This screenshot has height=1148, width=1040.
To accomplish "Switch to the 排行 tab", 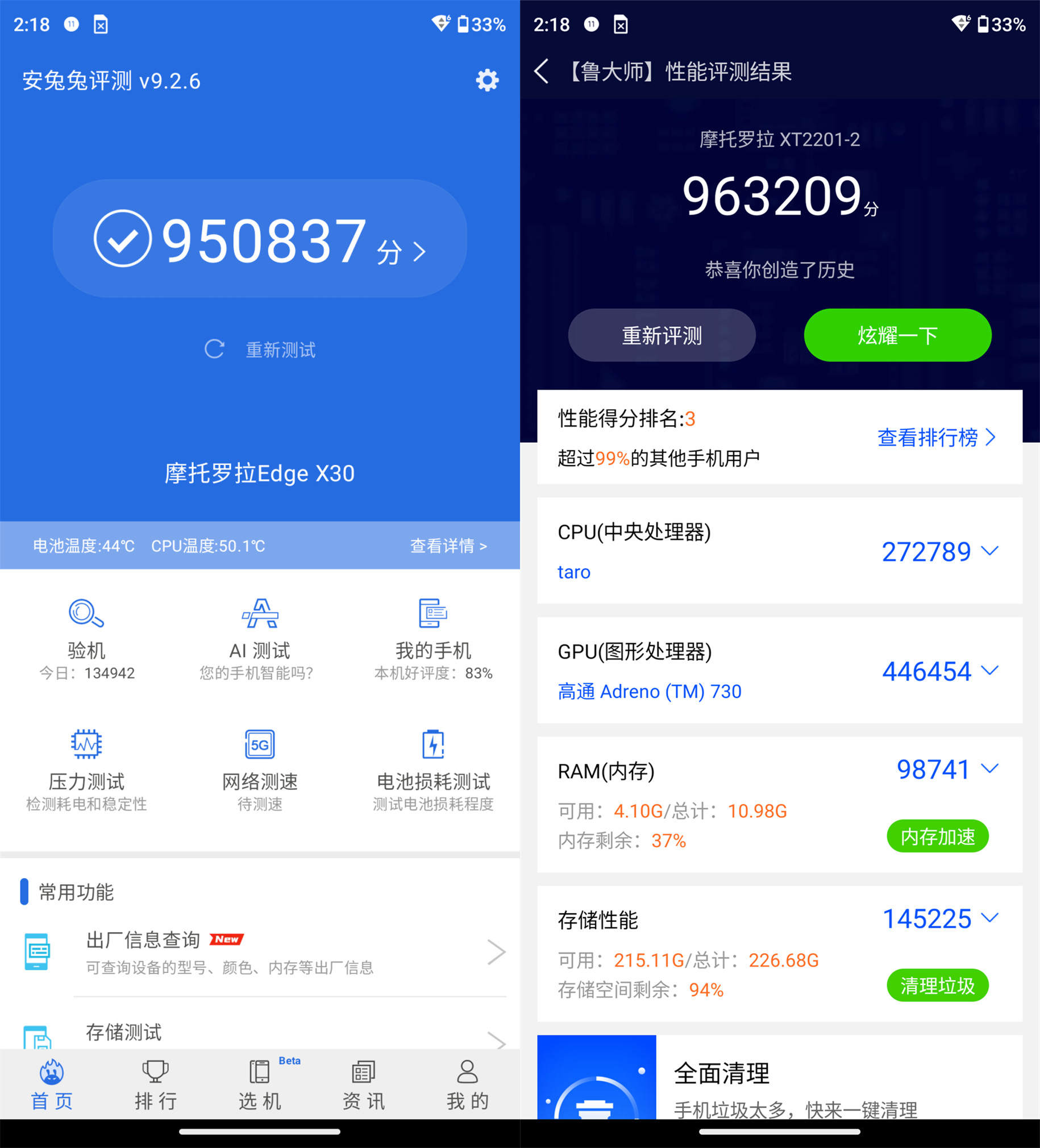I will 156,1085.
